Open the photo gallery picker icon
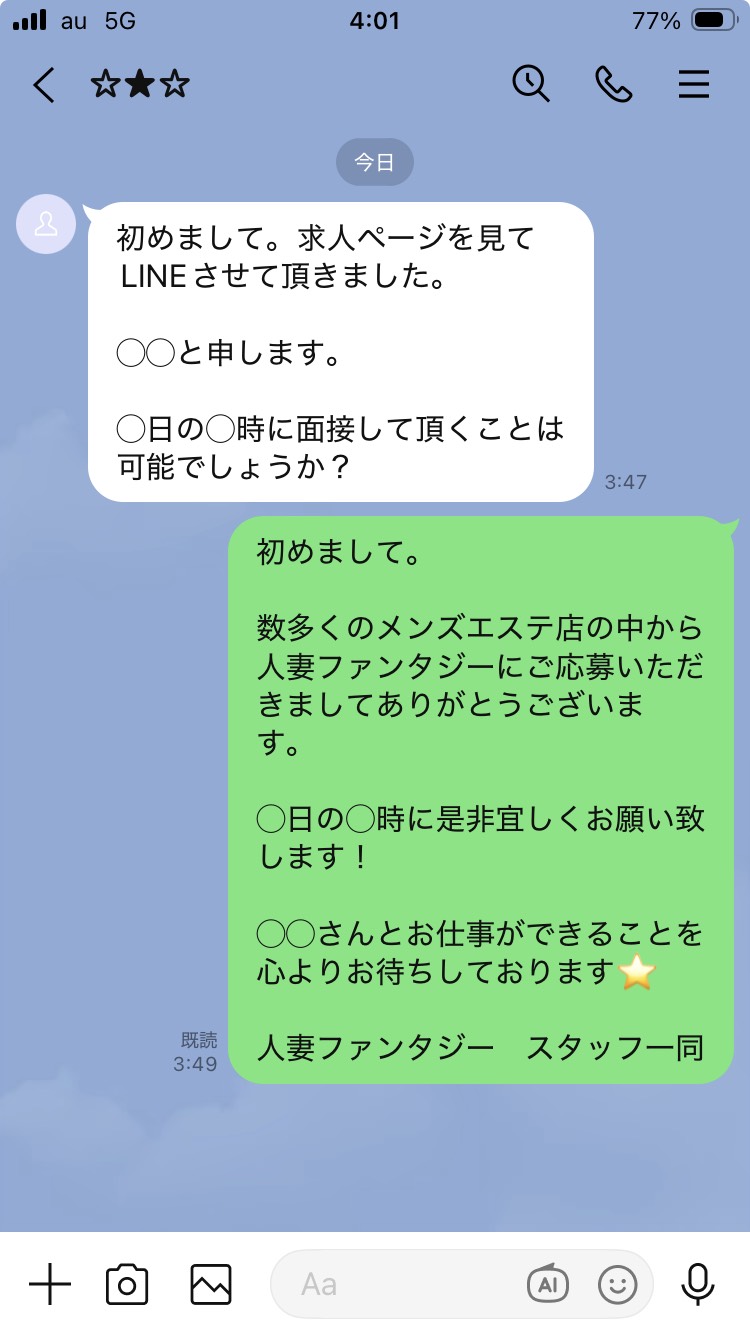 click(210, 1284)
